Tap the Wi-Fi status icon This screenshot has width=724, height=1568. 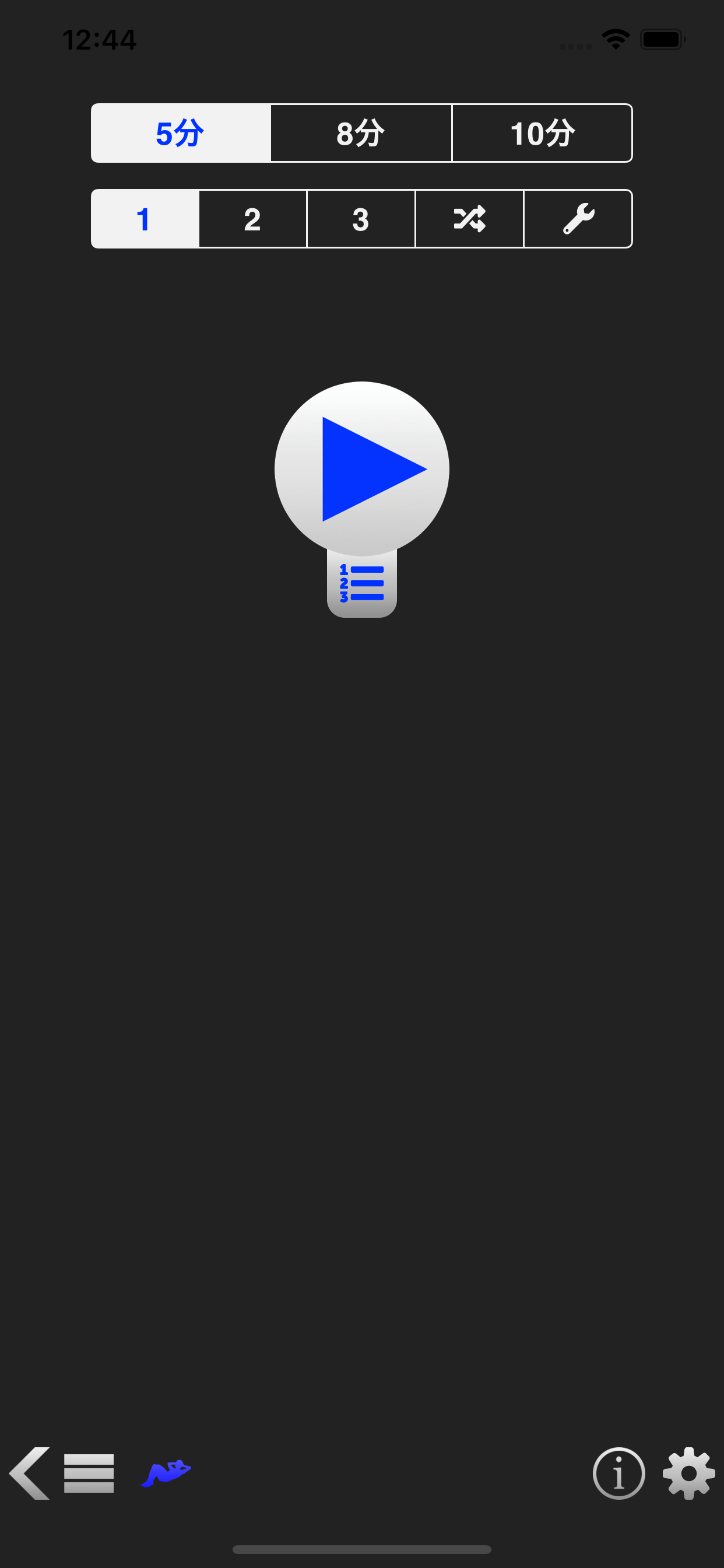tap(614, 39)
